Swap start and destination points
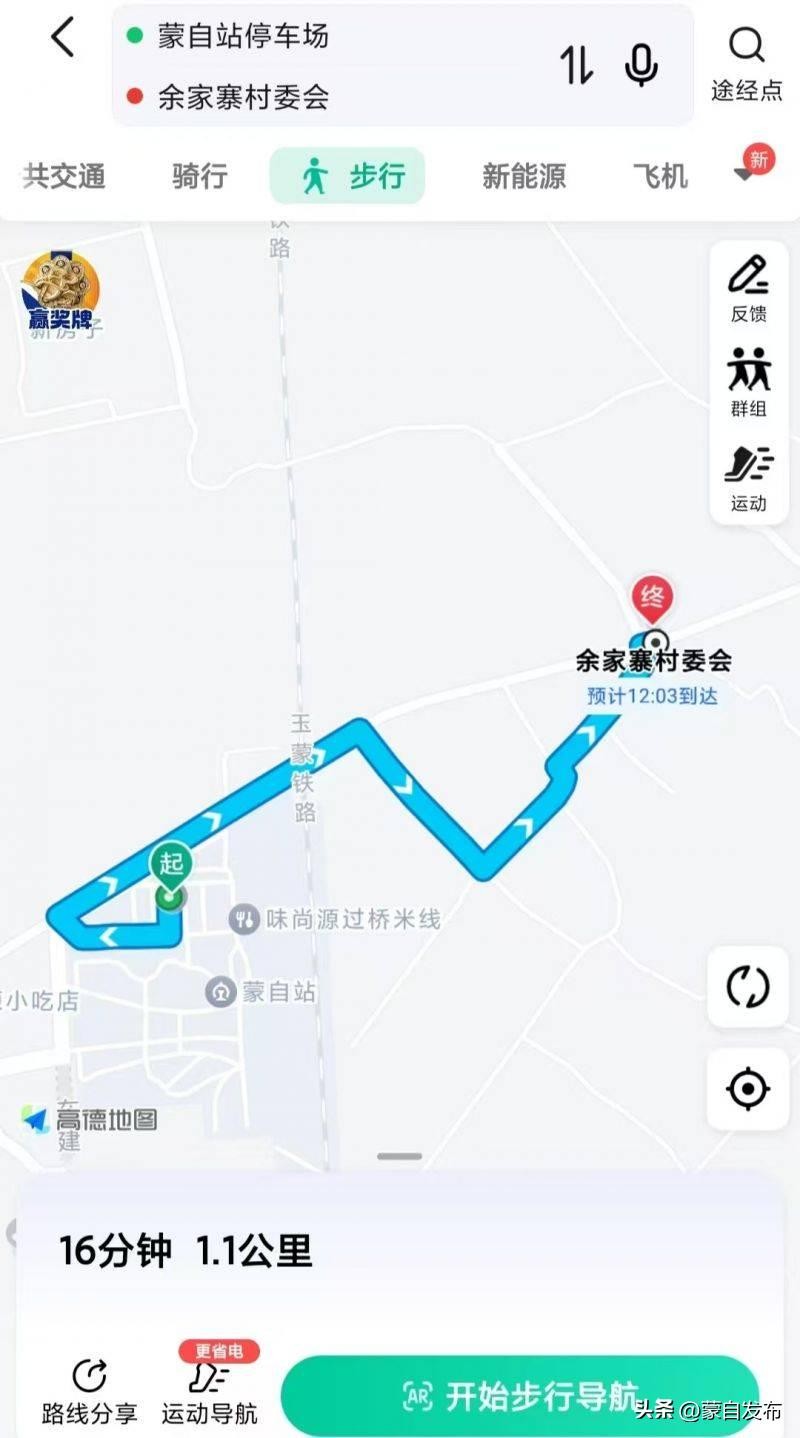 click(x=576, y=65)
